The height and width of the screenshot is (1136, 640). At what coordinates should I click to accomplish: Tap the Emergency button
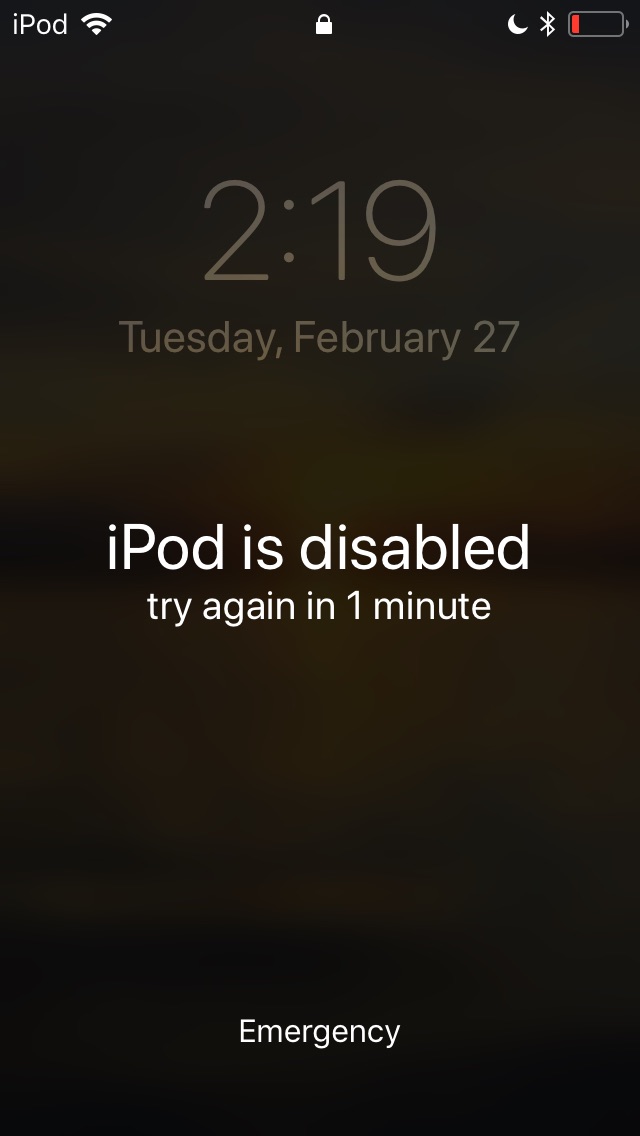[319, 1031]
